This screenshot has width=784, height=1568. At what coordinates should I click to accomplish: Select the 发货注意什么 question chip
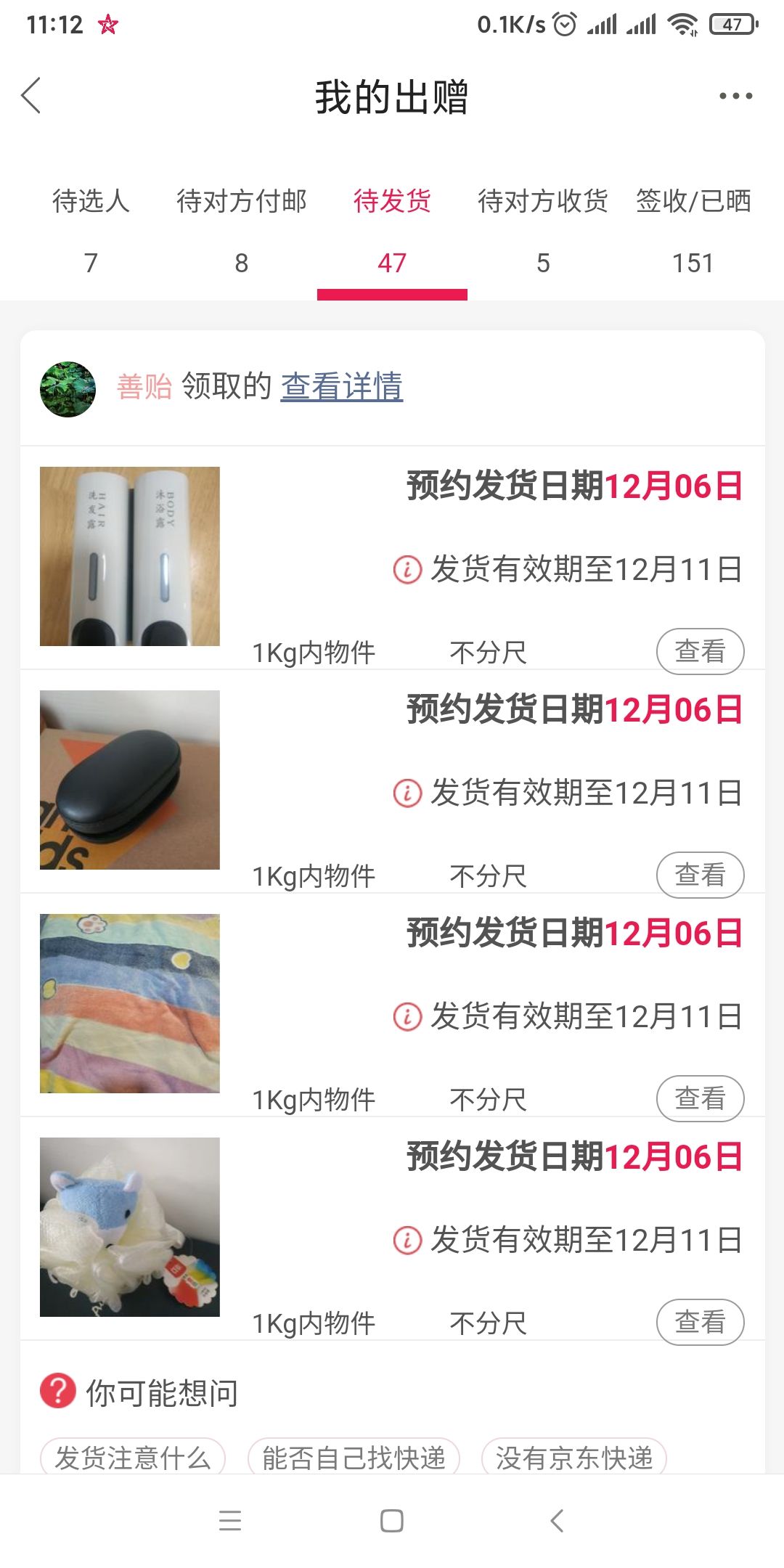tap(133, 1457)
